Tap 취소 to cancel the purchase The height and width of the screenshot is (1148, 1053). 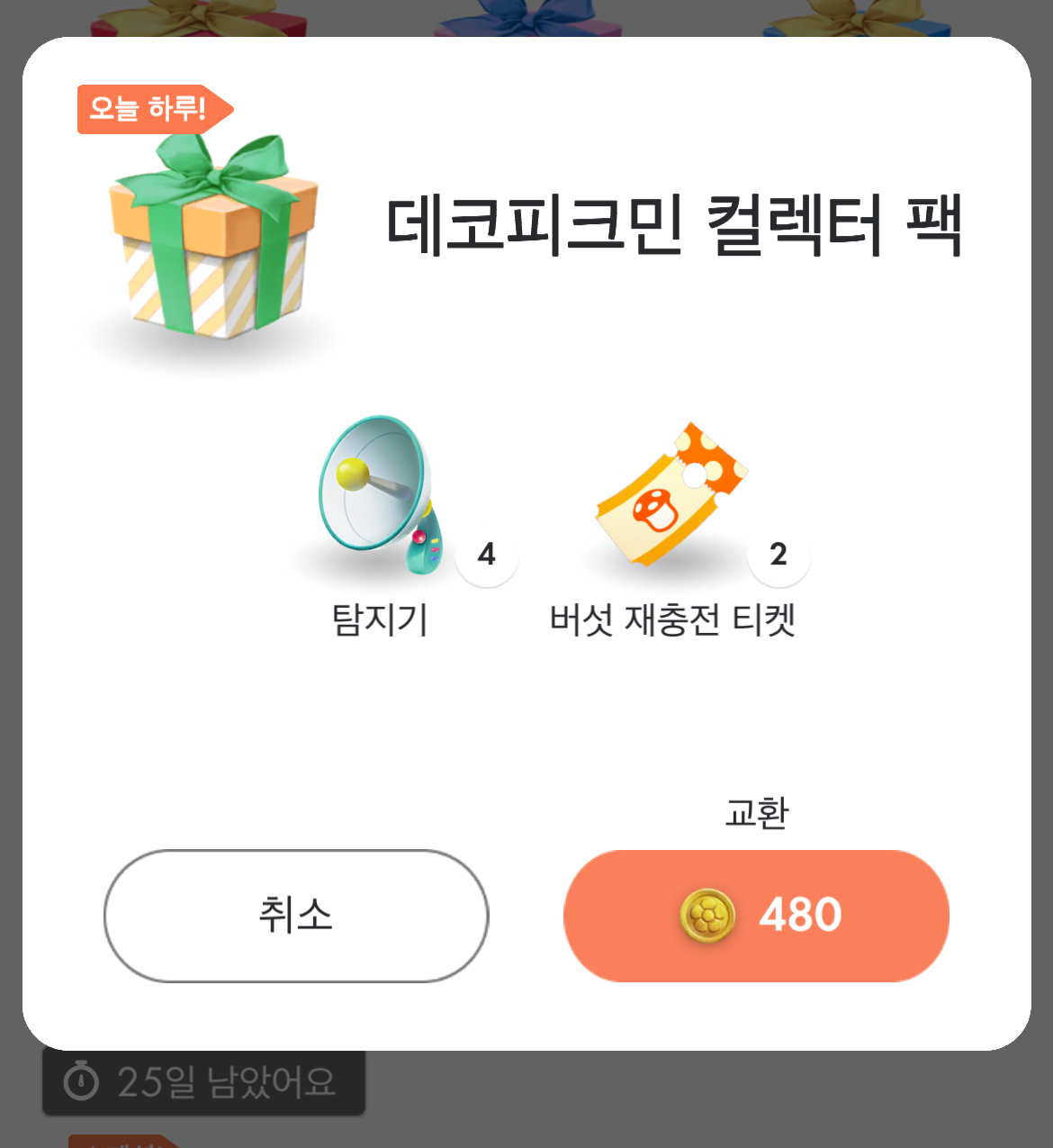pyautogui.click(x=296, y=916)
